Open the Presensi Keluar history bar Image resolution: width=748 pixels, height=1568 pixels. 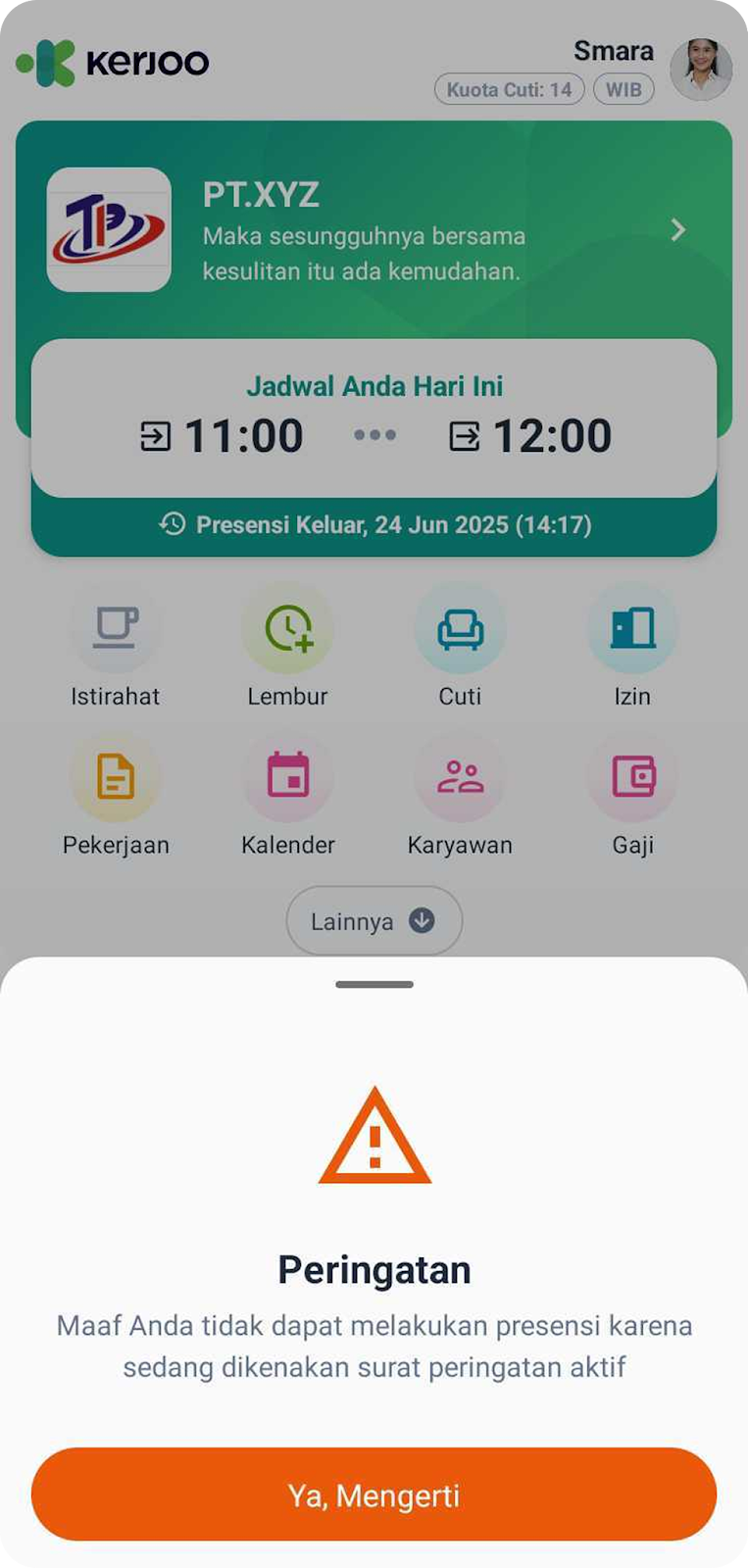click(x=374, y=525)
